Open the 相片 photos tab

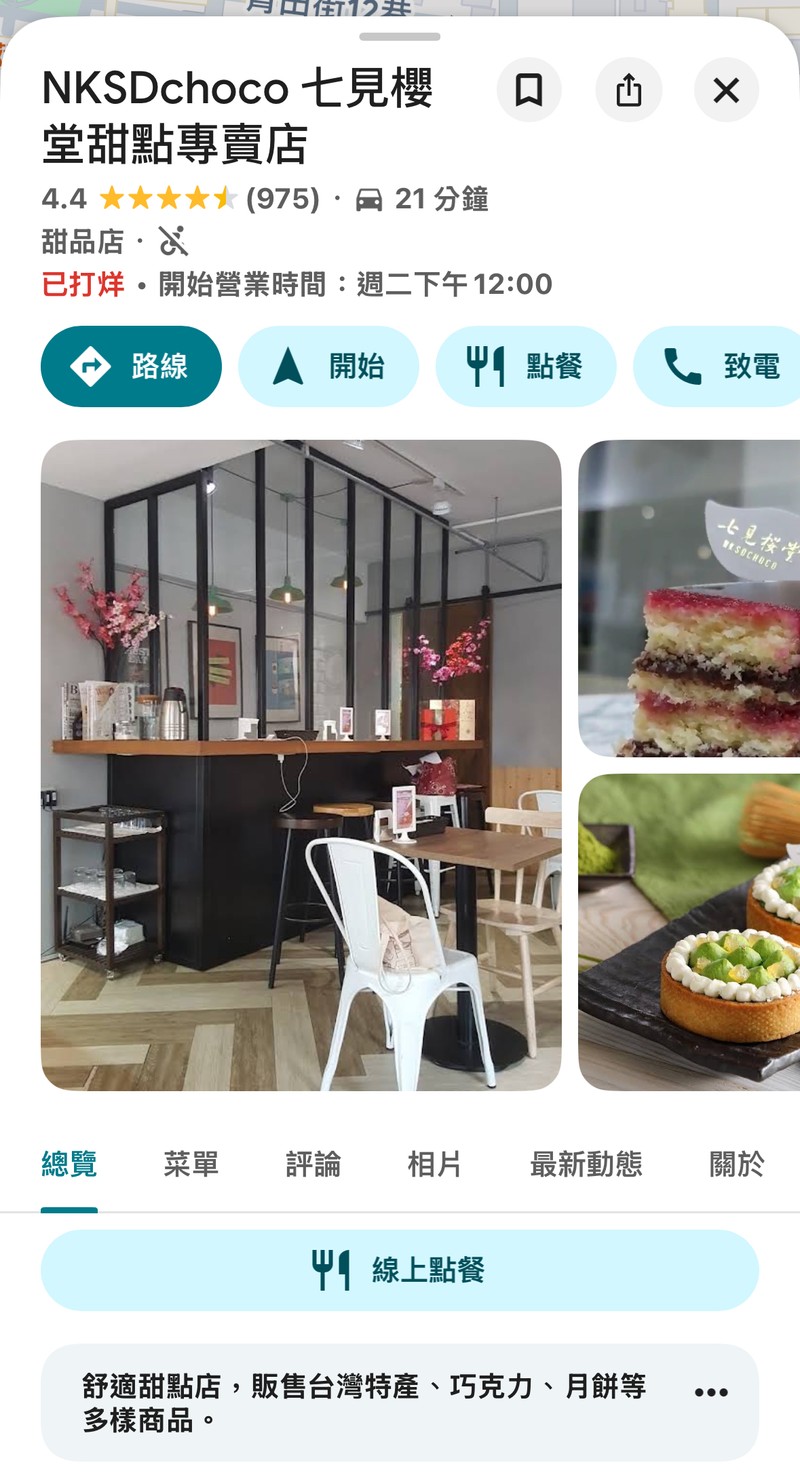tap(435, 1165)
